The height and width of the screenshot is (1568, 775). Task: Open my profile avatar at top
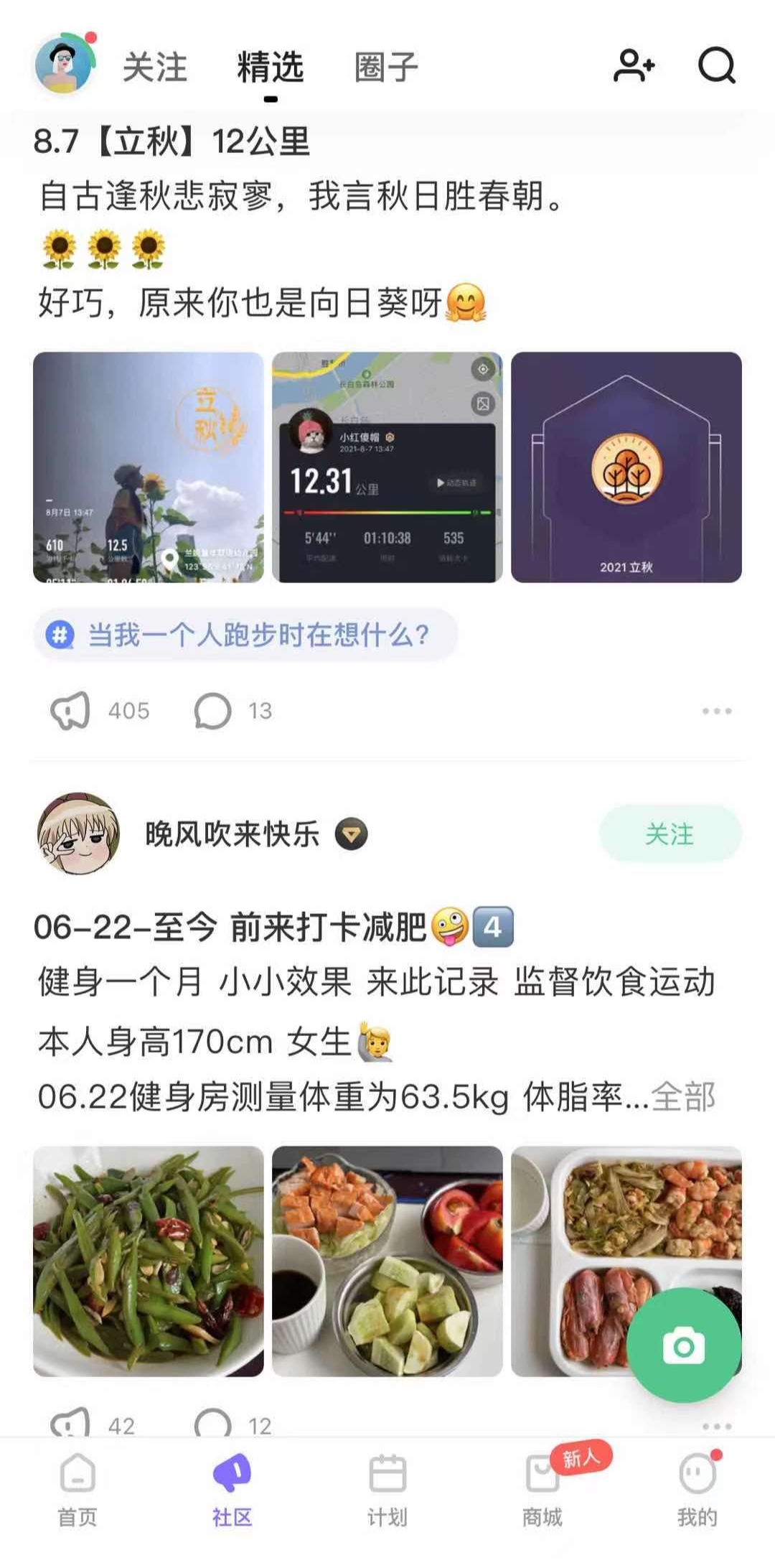pyautogui.click(x=65, y=65)
